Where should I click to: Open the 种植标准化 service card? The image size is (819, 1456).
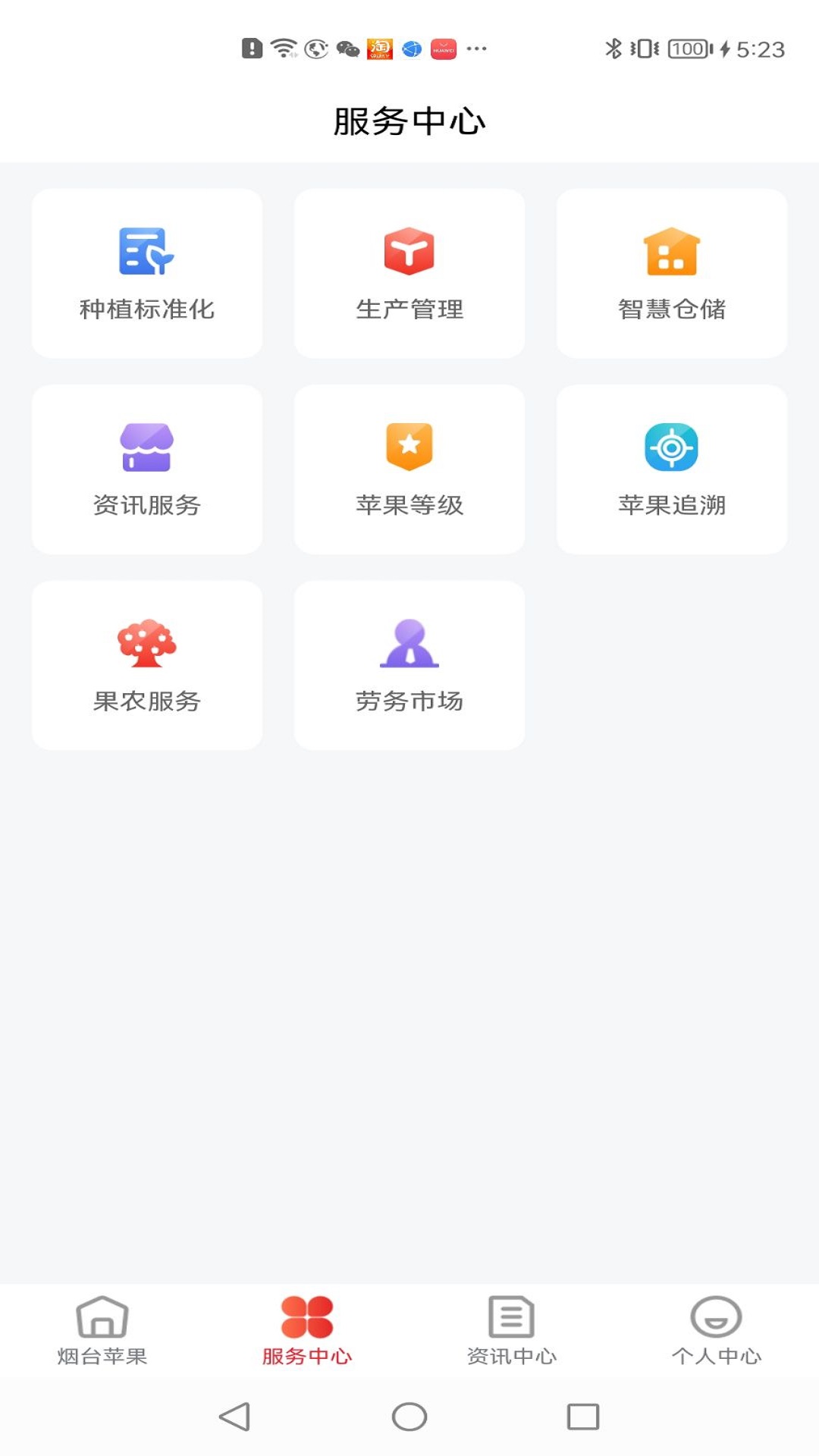[147, 273]
